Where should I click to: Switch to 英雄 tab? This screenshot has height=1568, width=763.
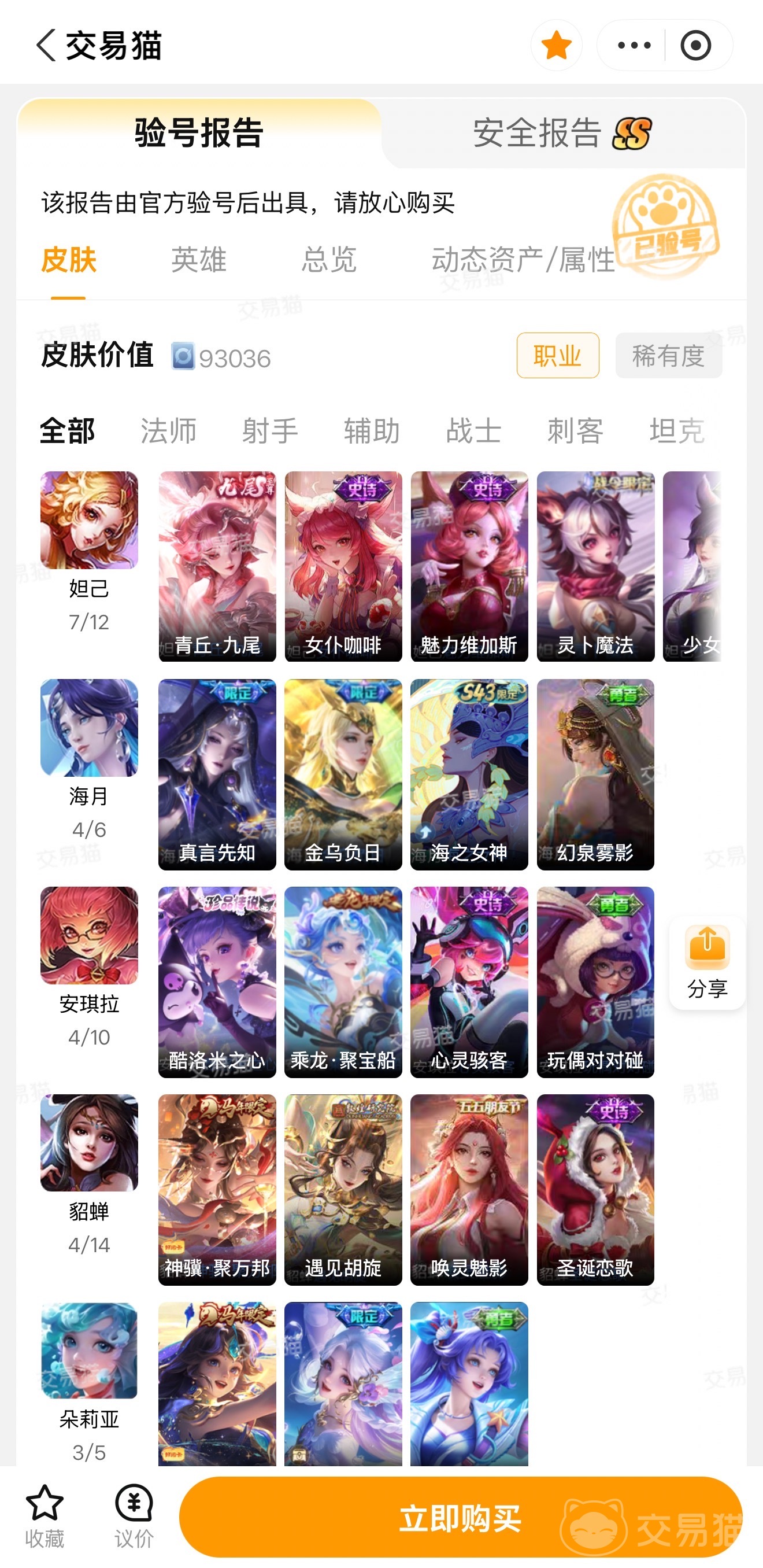(199, 260)
